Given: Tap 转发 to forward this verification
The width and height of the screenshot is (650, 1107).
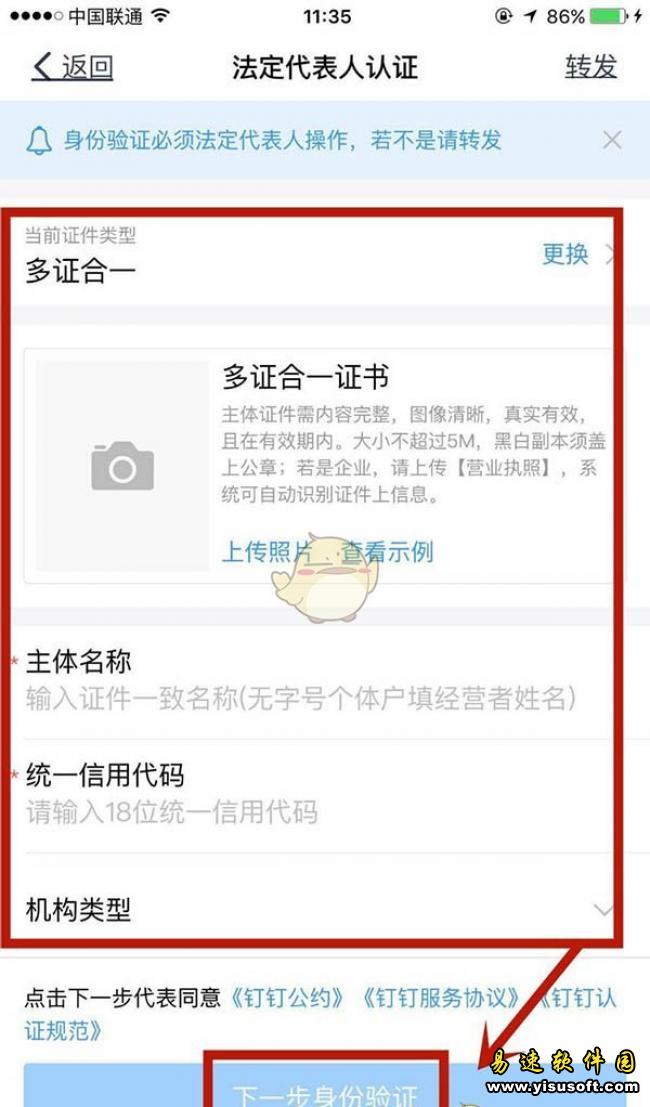Looking at the screenshot, I should [591, 67].
